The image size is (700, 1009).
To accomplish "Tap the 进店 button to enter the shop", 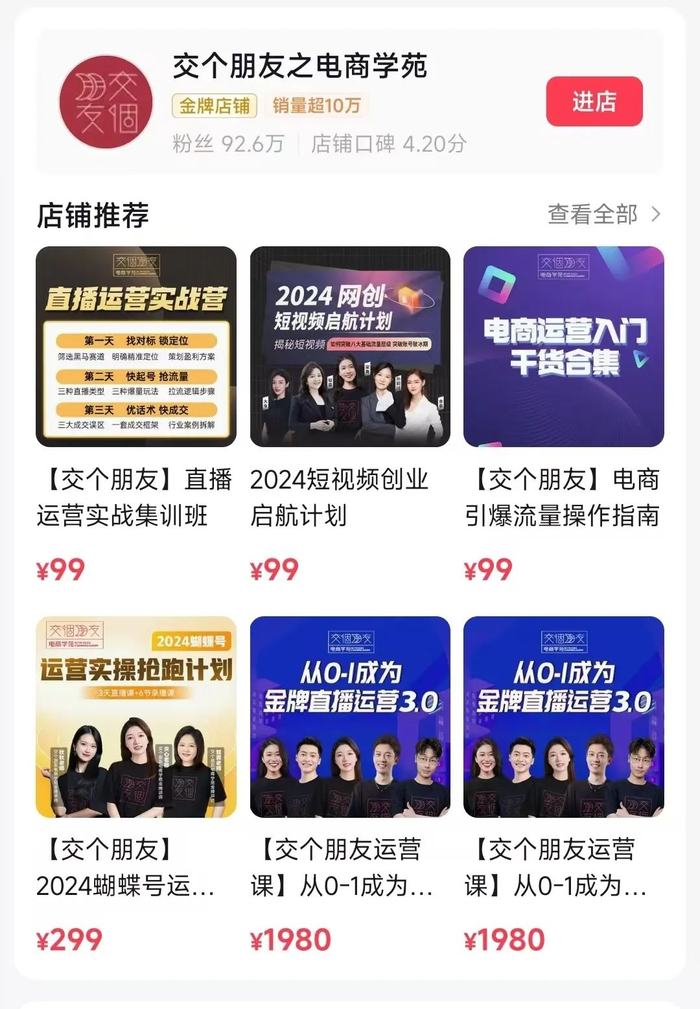I will (594, 102).
